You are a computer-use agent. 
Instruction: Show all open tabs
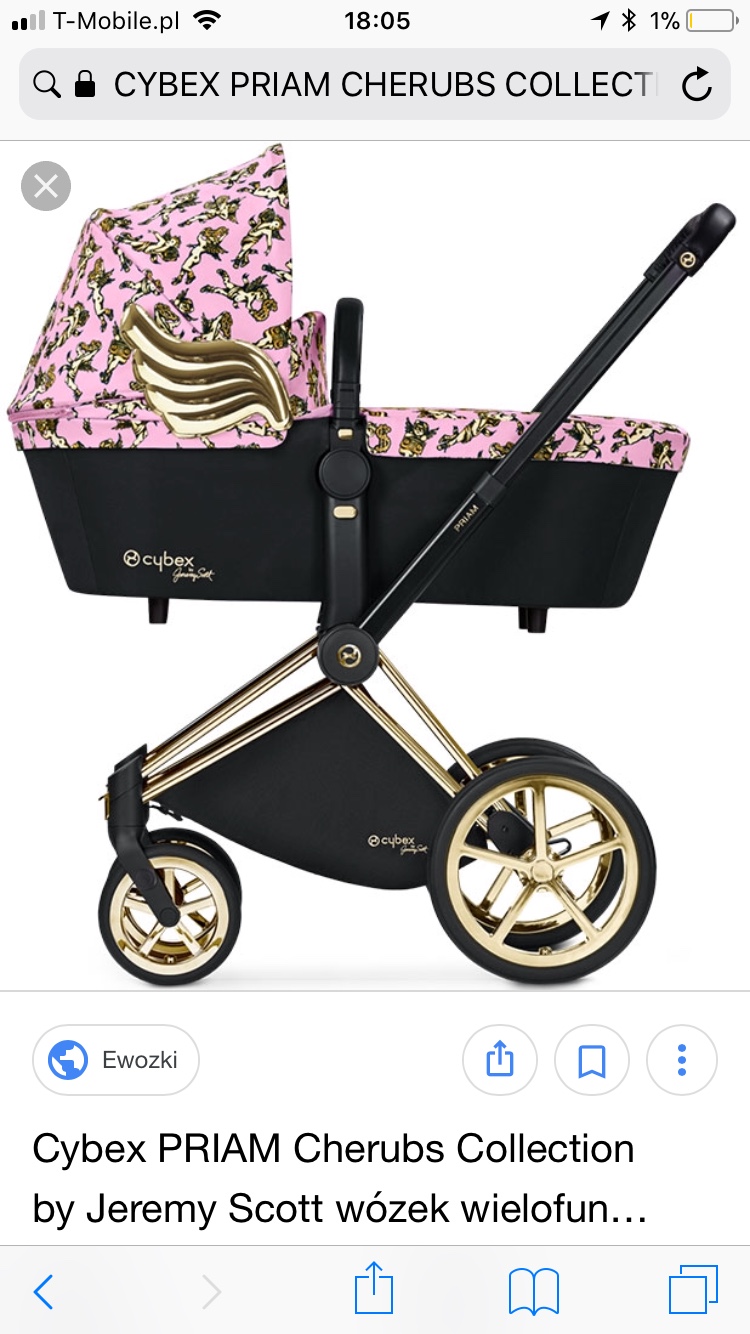692,1290
